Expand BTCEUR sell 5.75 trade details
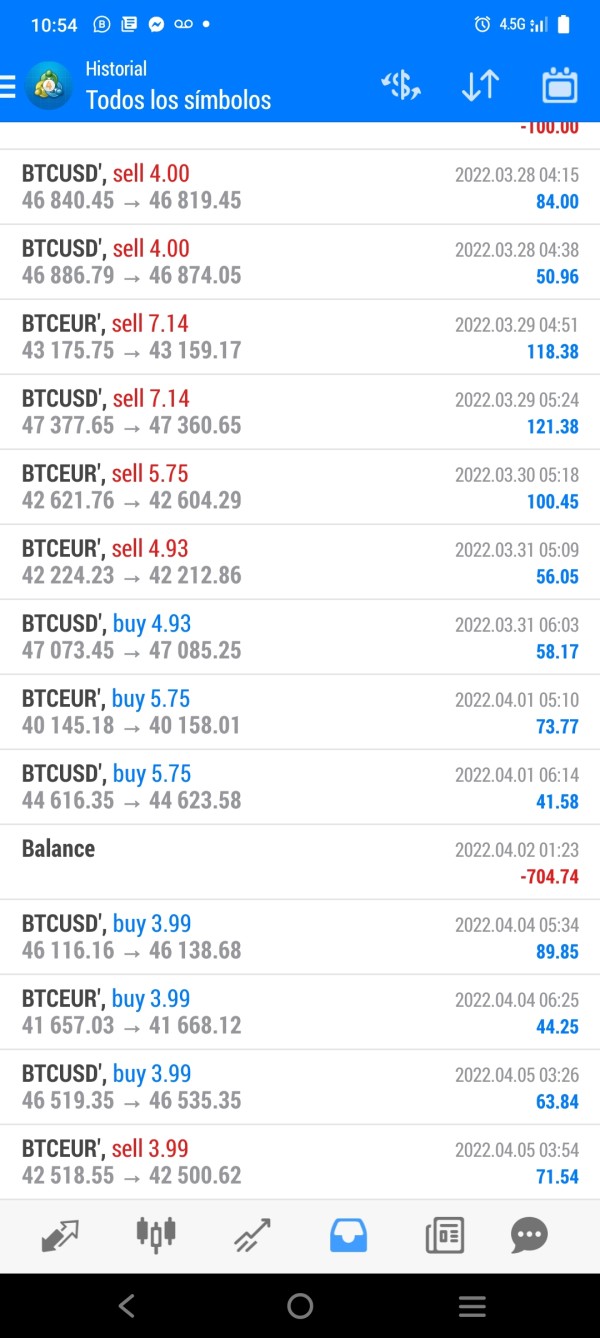Viewport: 600px width, 1338px height. pos(300,487)
